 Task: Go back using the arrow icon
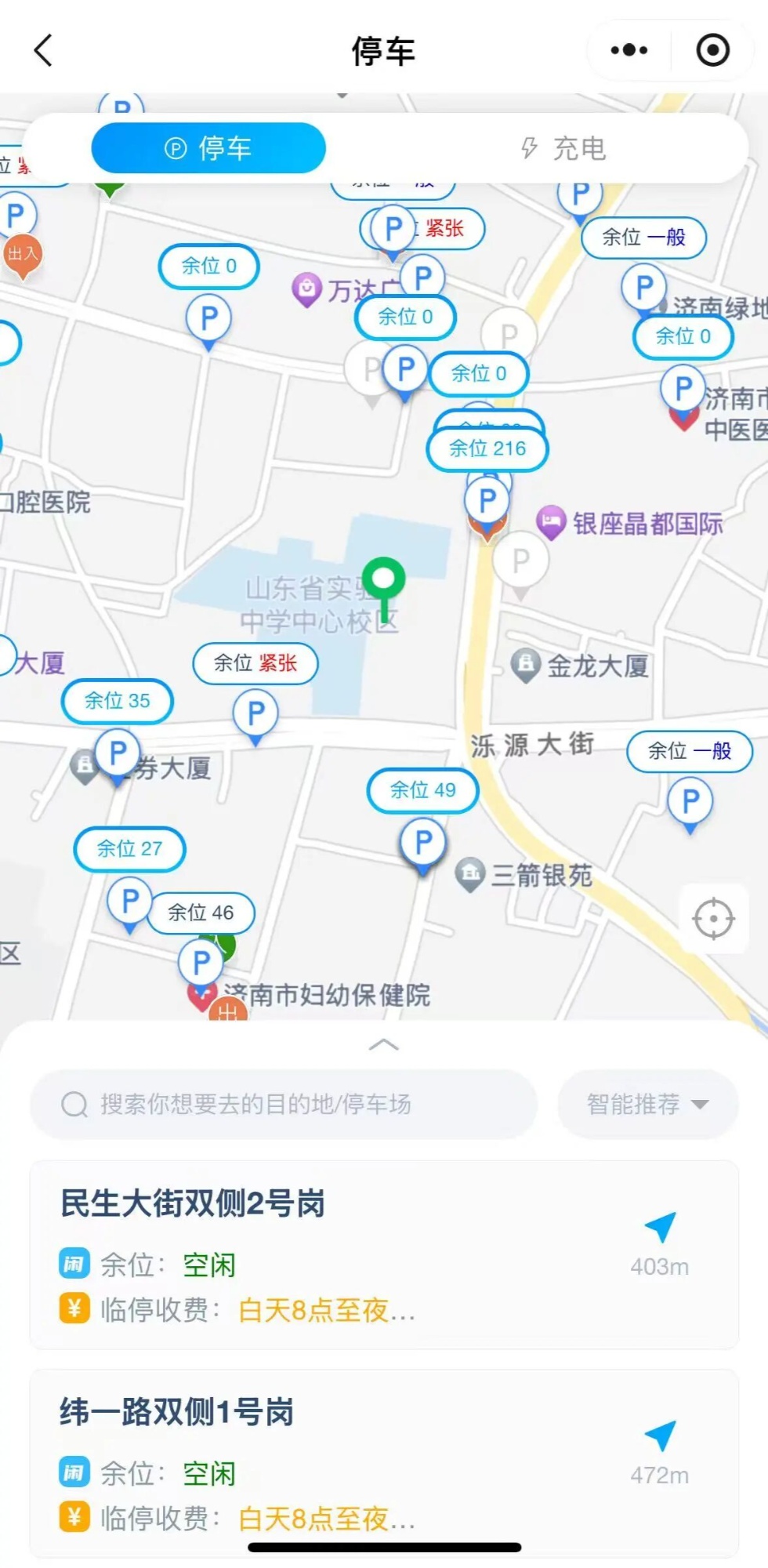coord(44,51)
